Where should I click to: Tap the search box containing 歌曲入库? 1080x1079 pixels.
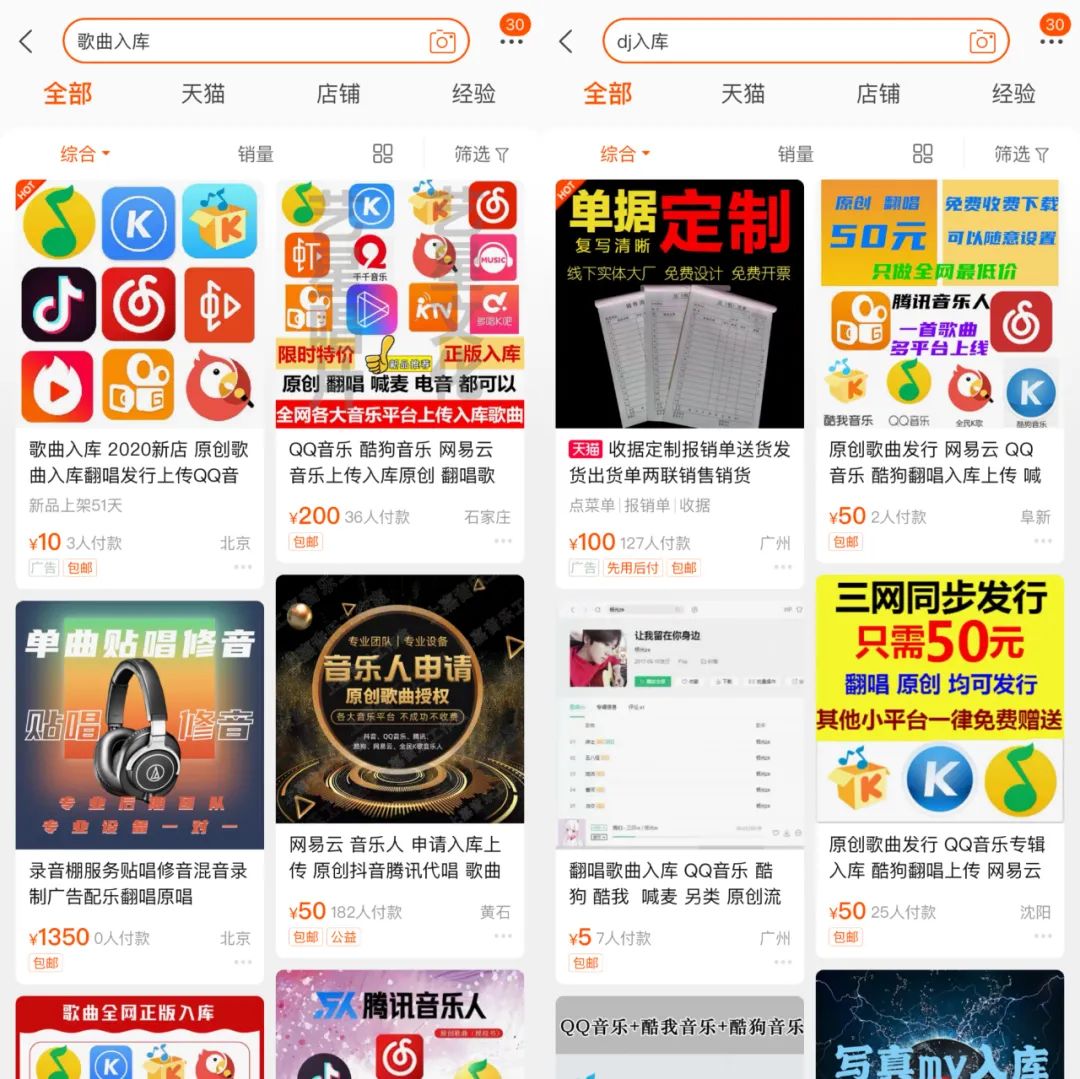tap(266, 41)
